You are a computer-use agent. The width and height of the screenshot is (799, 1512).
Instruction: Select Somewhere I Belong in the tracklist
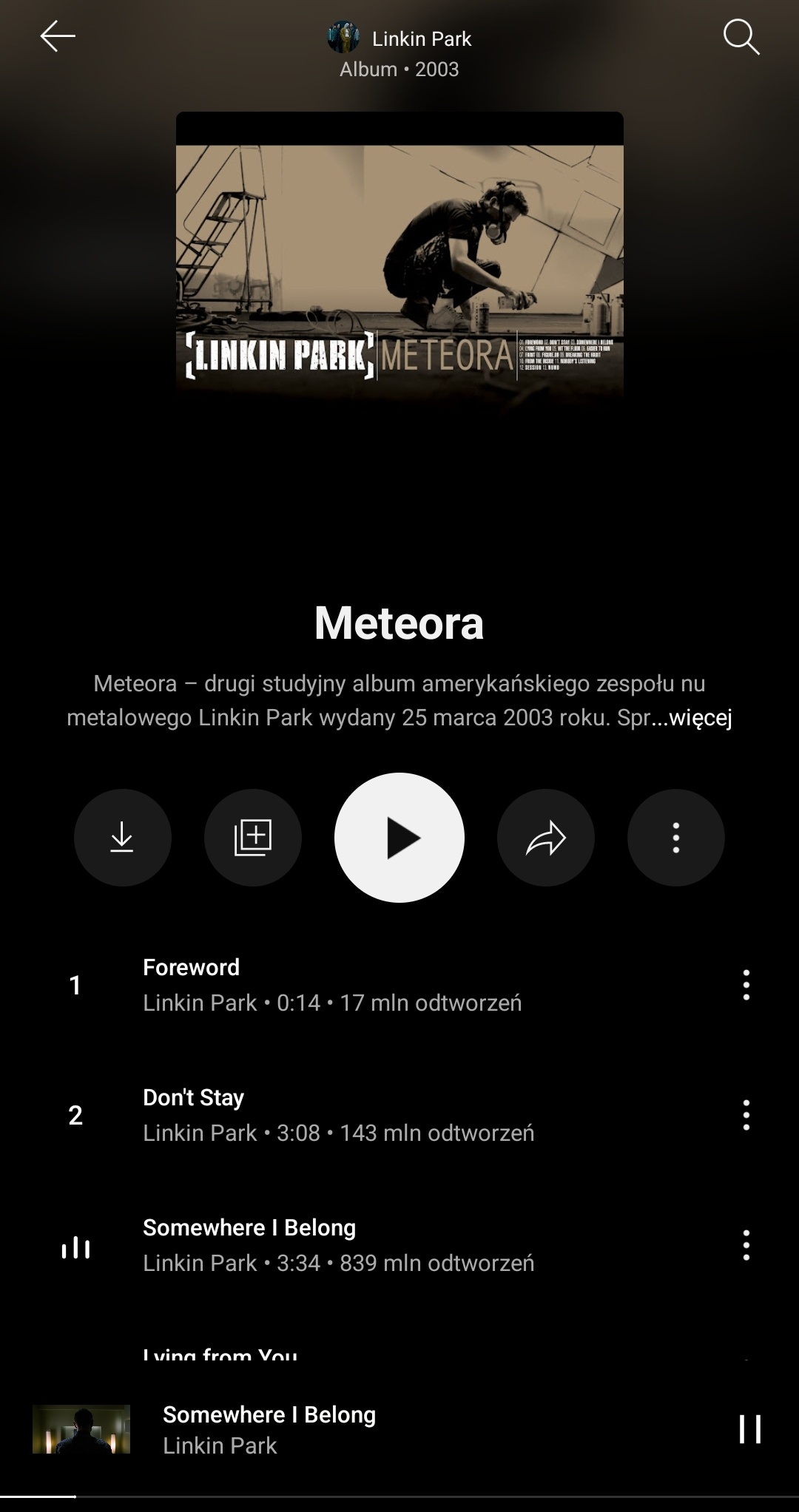[x=333, y=1245]
